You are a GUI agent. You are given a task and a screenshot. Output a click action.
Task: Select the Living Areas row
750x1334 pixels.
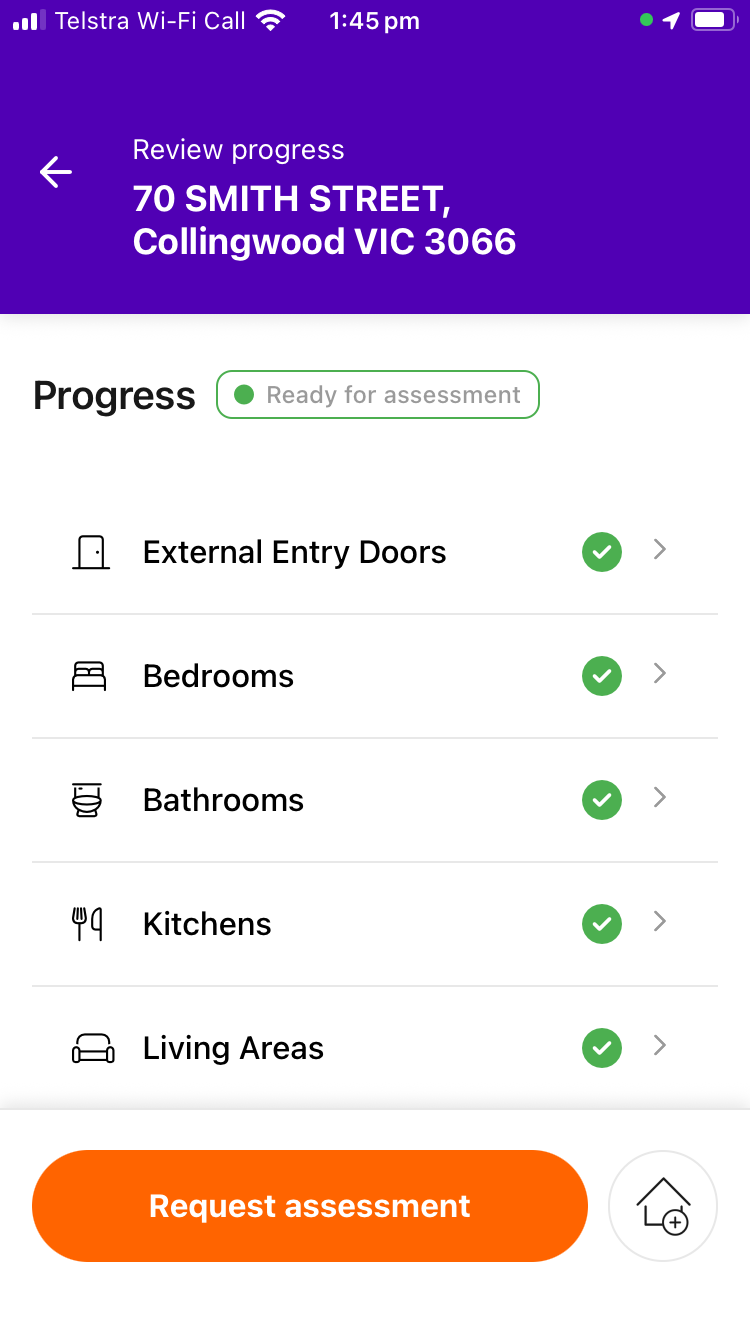click(x=374, y=1048)
